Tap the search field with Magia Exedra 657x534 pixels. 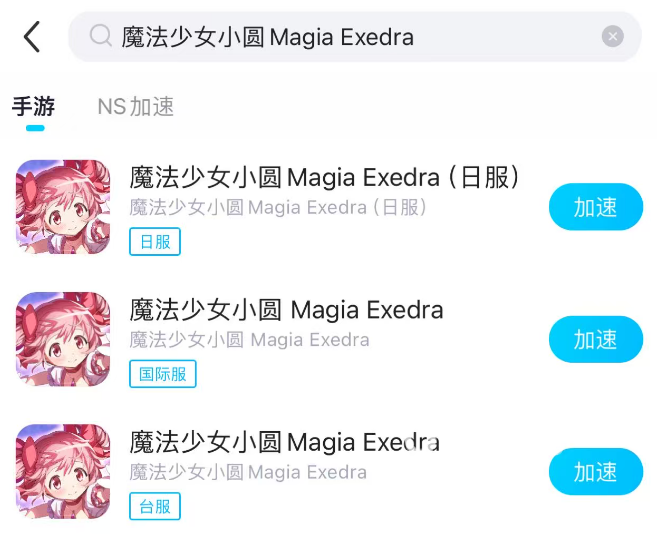pos(340,37)
